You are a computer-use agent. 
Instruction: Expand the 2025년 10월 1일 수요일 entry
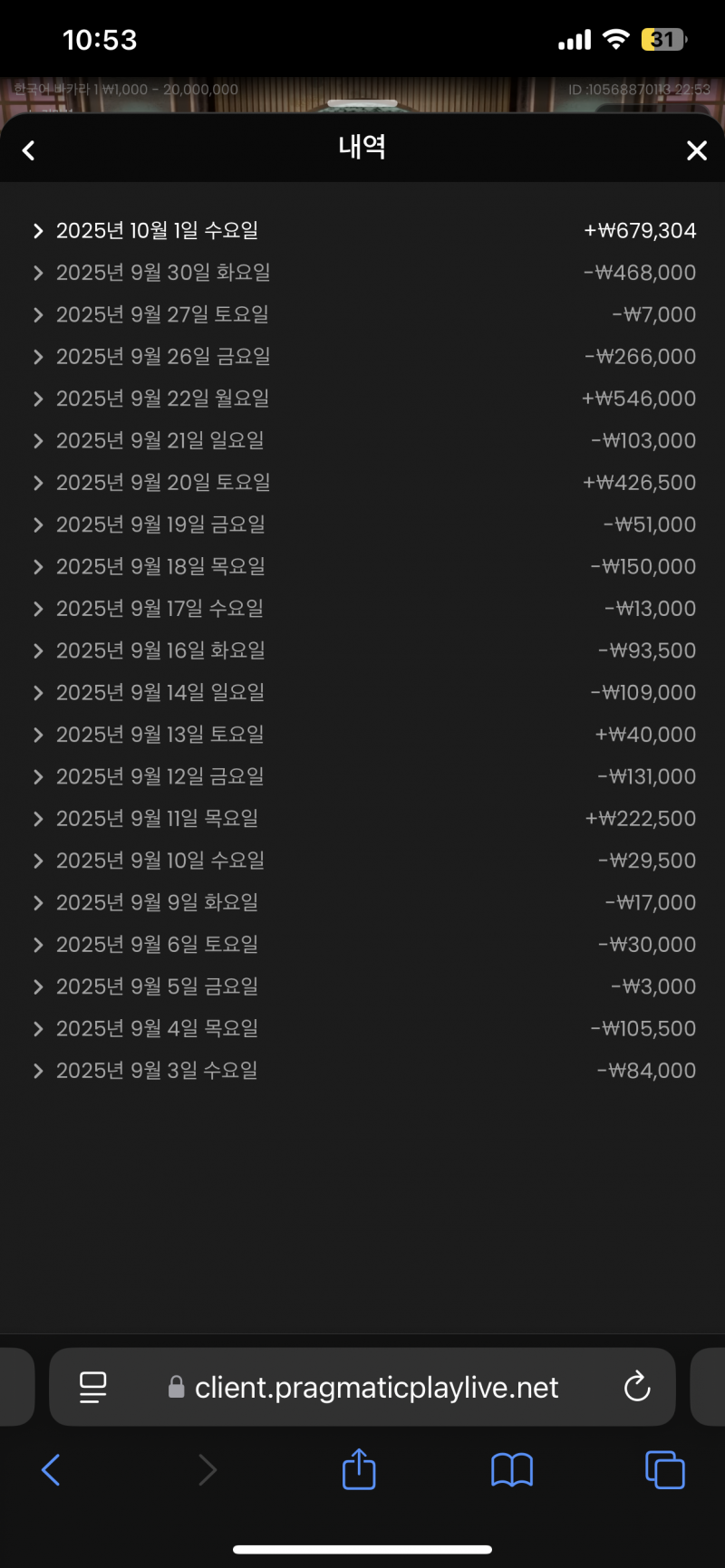coord(156,231)
